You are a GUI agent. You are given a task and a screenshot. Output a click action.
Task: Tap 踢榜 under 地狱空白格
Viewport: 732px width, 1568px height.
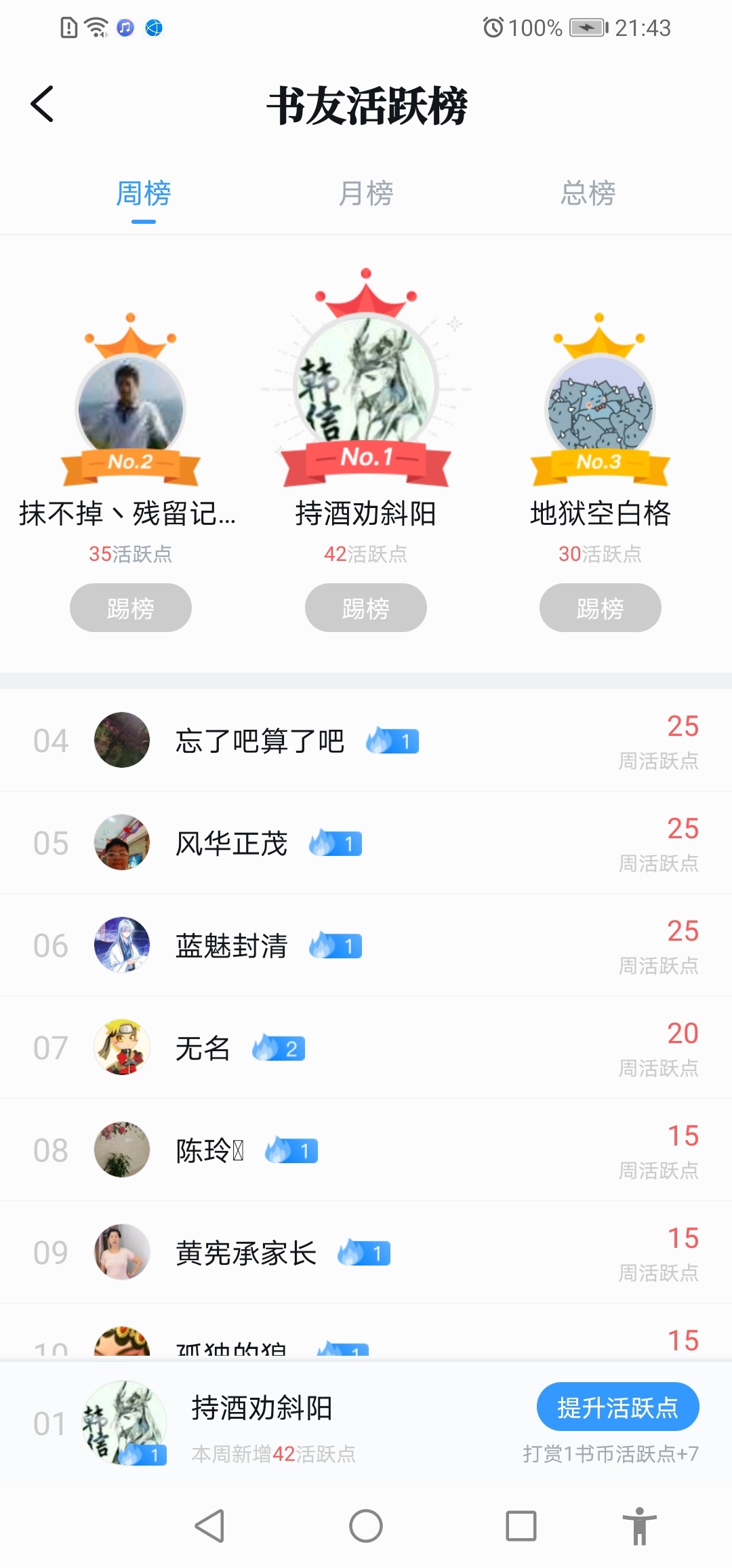[x=600, y=608]
